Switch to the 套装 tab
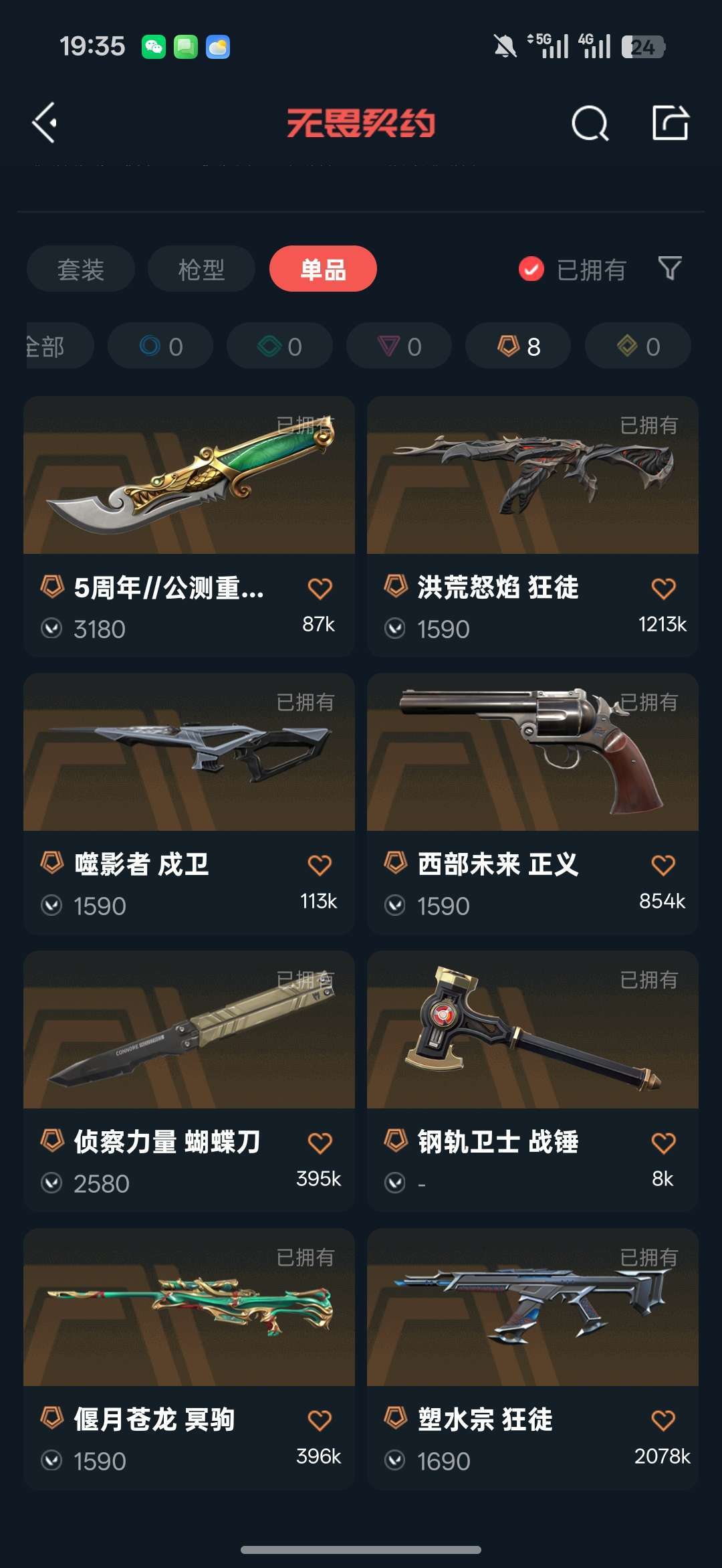 (80, 268)
